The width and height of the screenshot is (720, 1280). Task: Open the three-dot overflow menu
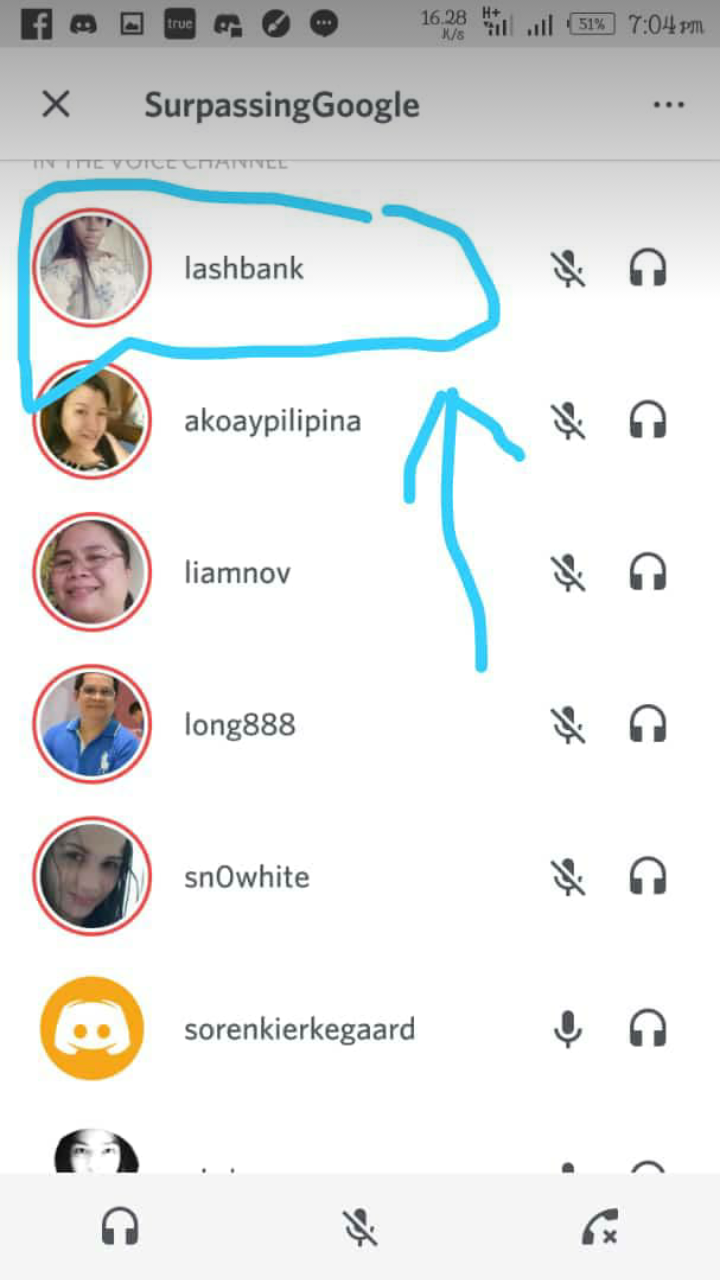(668, 104)
